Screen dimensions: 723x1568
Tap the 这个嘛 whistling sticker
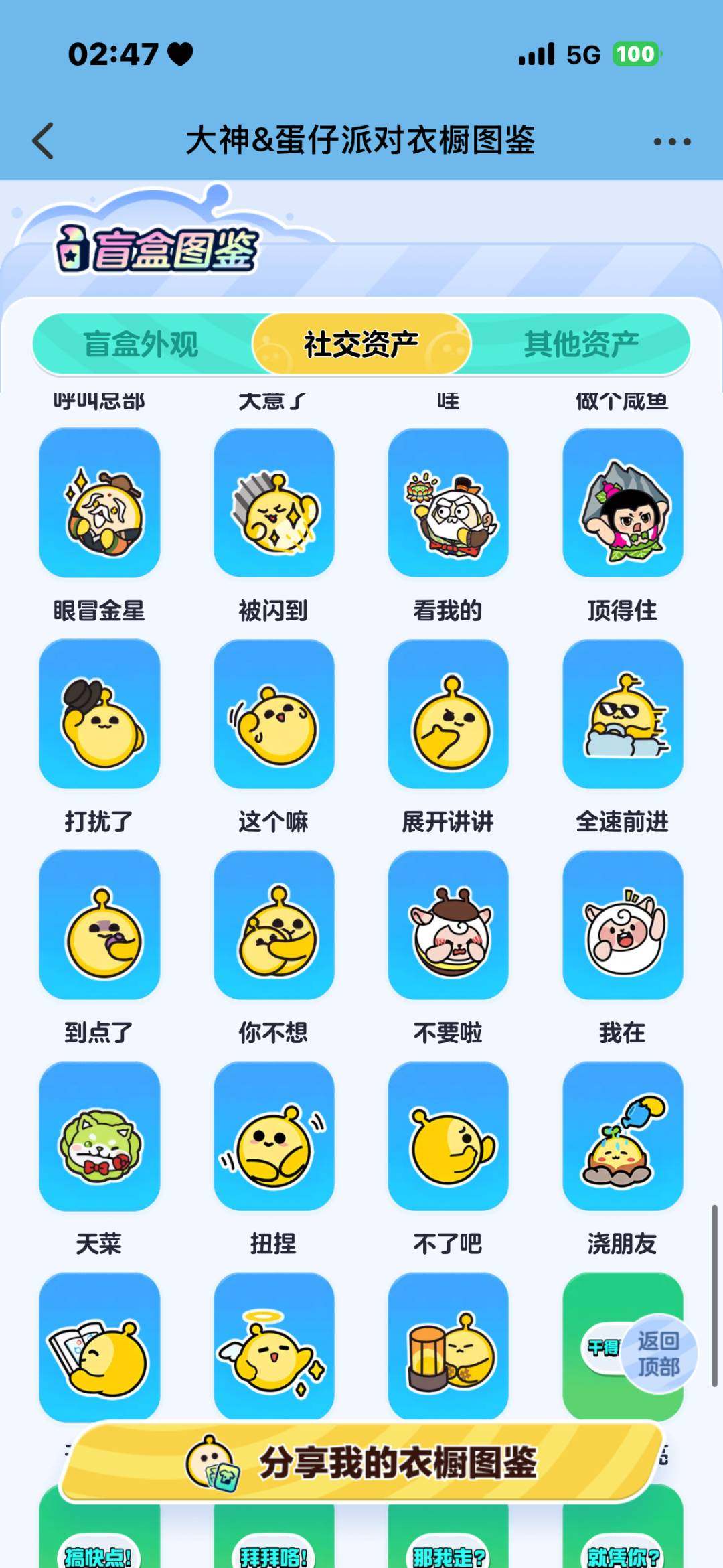pyautogui.click(x=274, y=717)
